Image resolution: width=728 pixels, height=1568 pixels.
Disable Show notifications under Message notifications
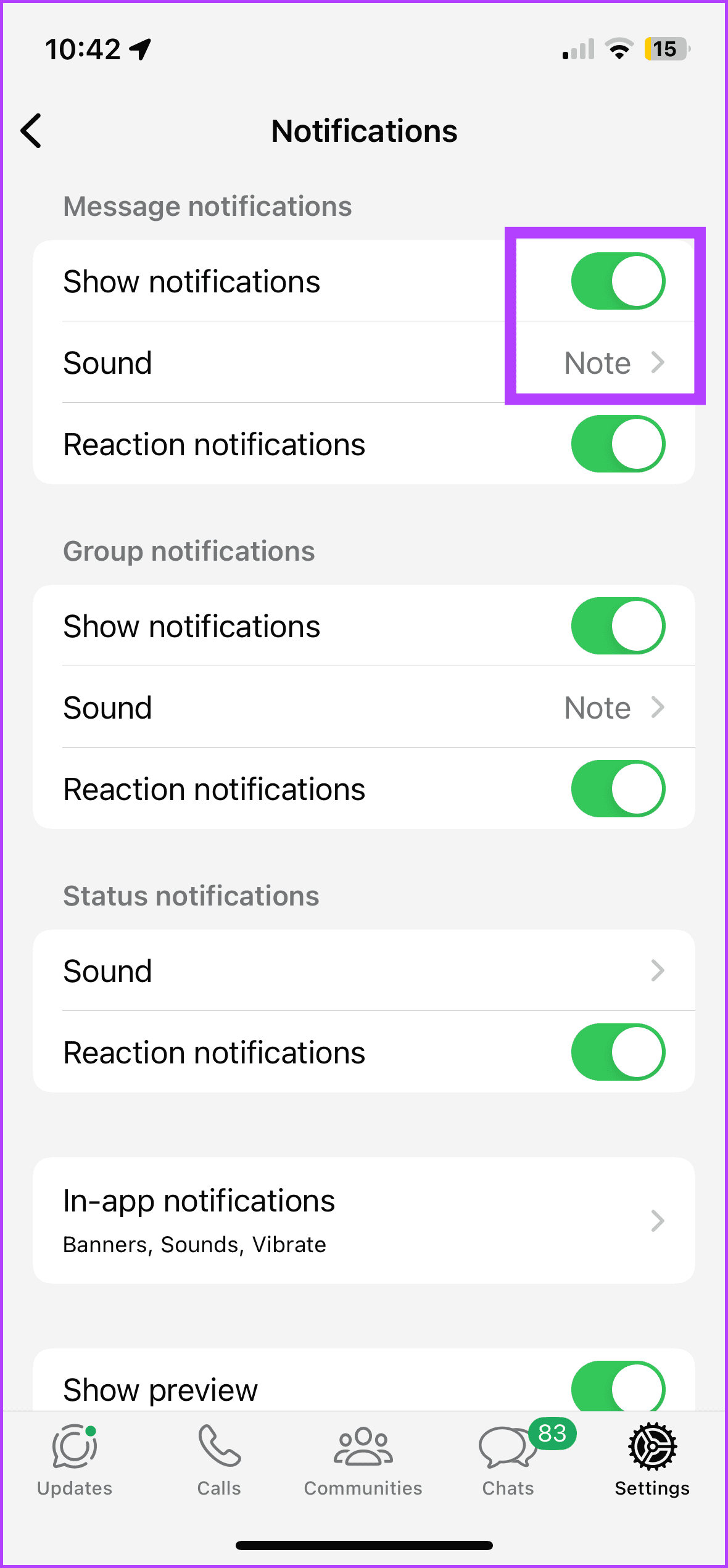point(618,281)
